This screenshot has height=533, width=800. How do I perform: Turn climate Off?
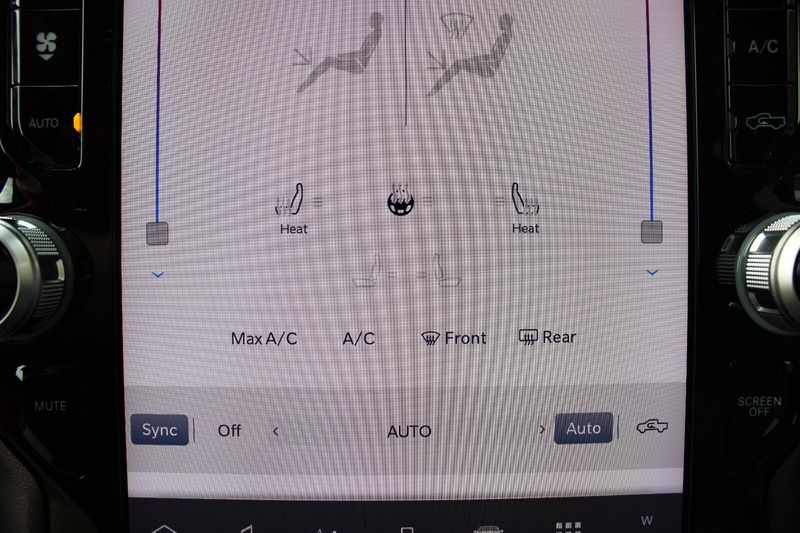pos(229,431)
